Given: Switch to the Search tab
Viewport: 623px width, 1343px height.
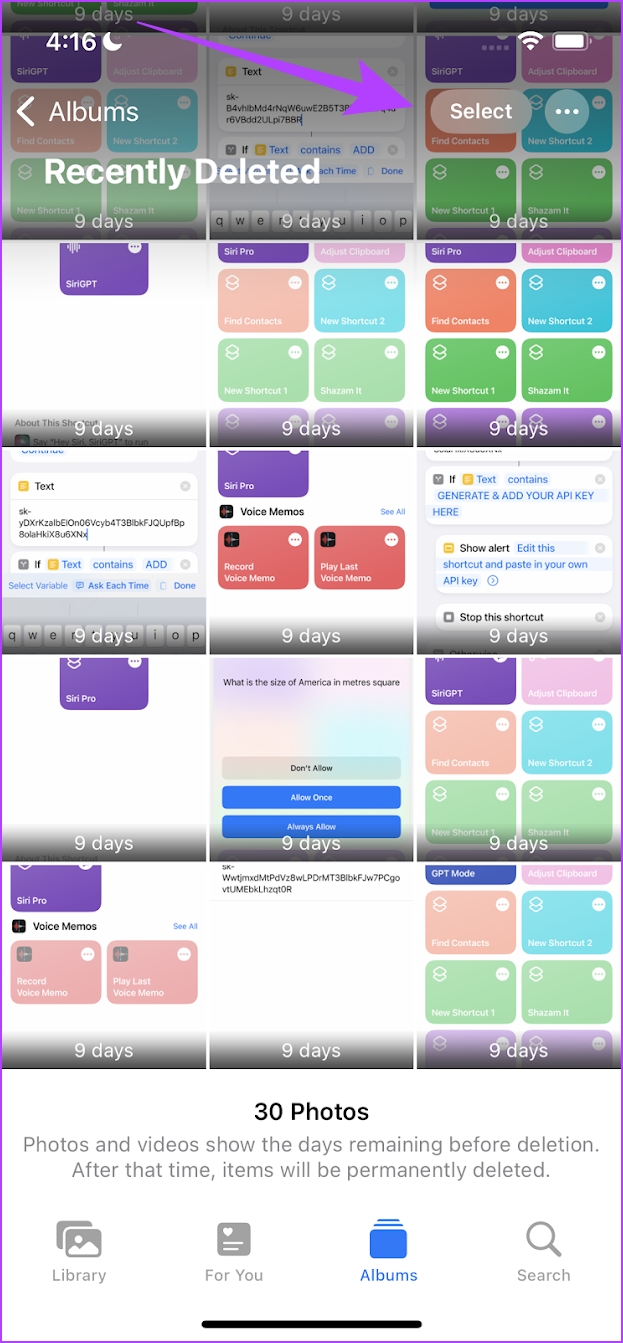Looking at the screenshot, I should point(543,1250).
